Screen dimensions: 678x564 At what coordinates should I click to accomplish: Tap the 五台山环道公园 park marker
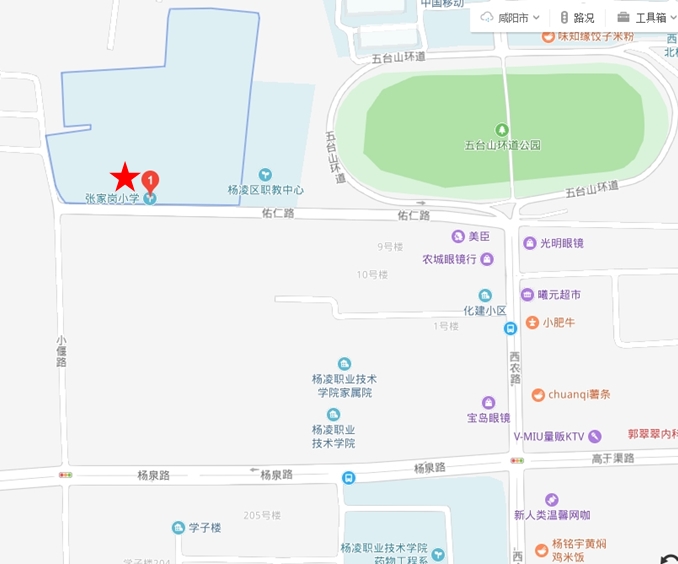tap(502, 130)
